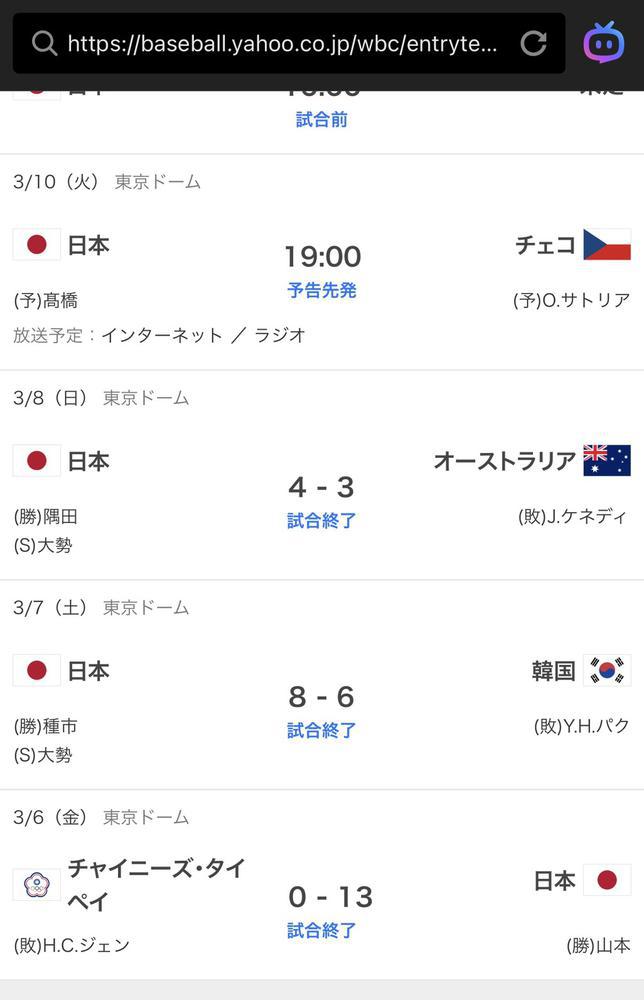Open the Japan vs Czech 19:00 game
Screen dimensions: 644x1000
tap(322, 257)
